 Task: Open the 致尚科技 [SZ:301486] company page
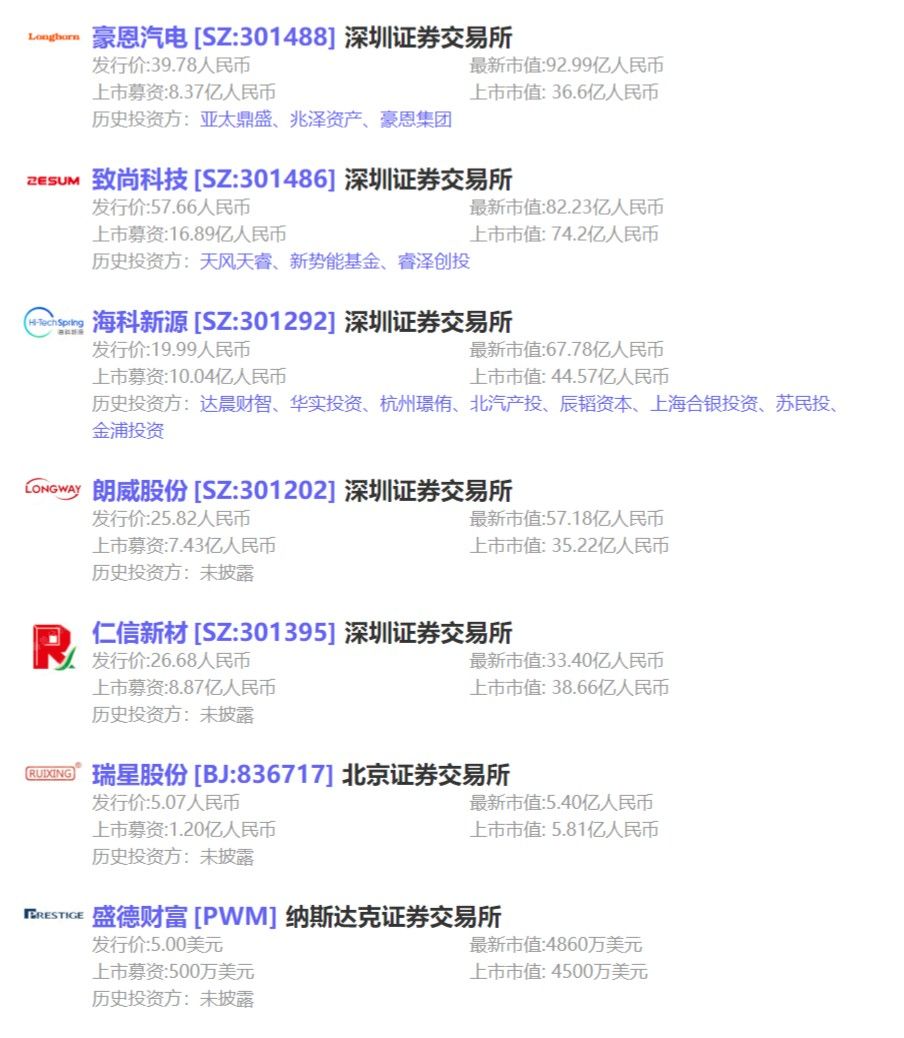click(211, 181)
